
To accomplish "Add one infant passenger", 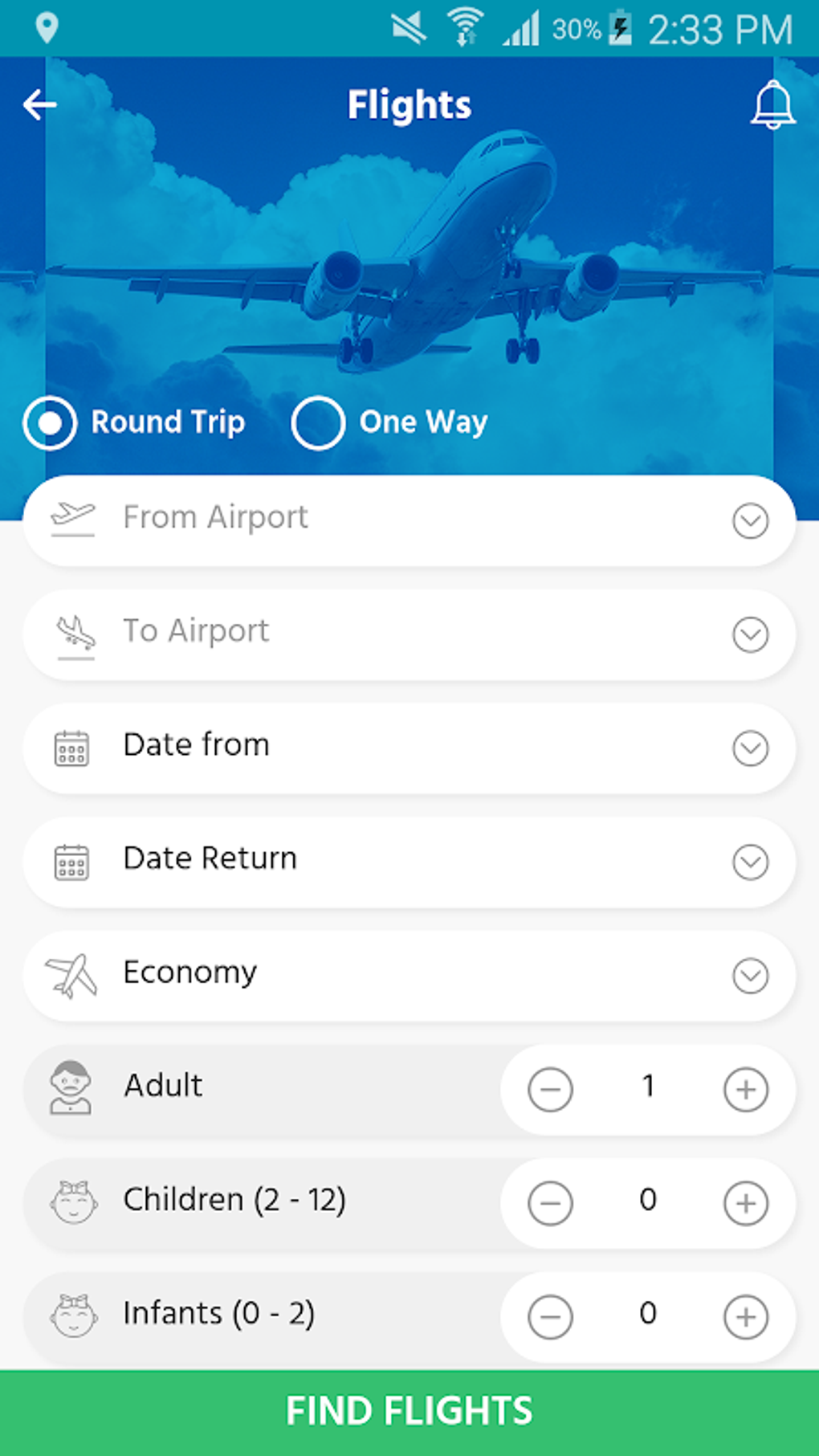I will (x=746, y=1317).
